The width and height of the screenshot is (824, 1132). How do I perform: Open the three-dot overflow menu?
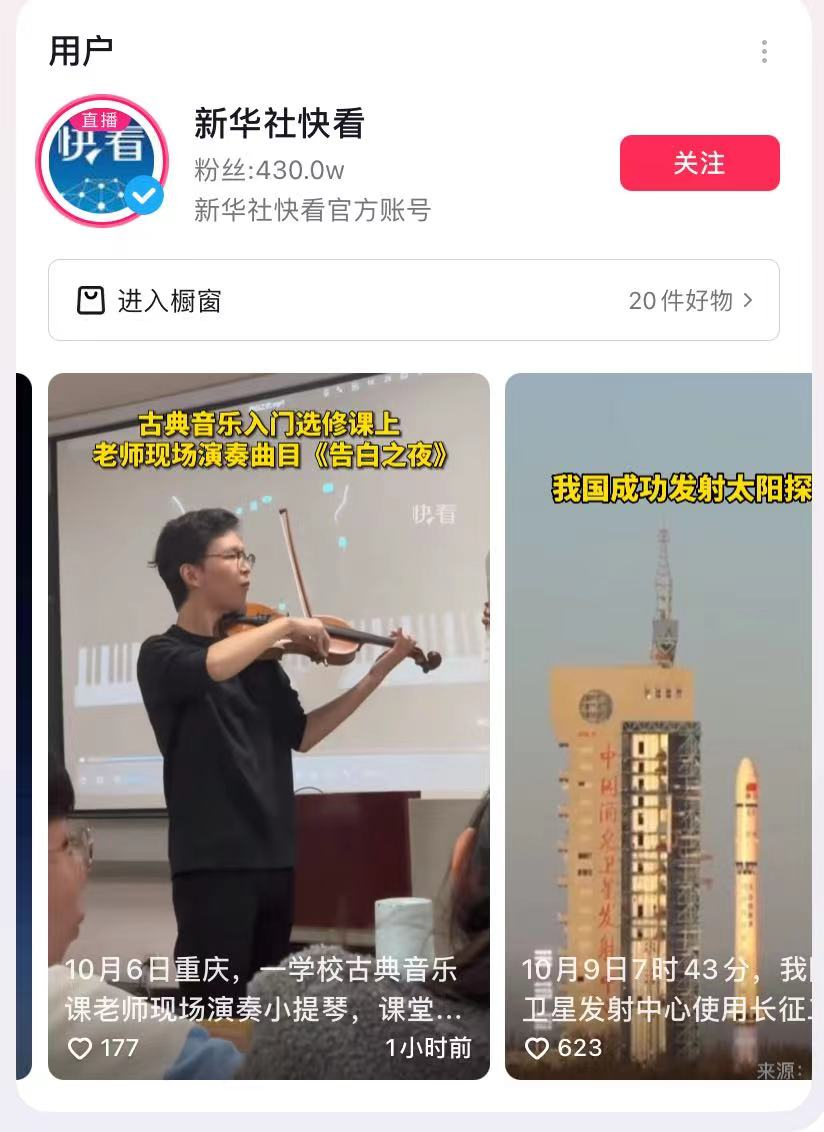764,52
